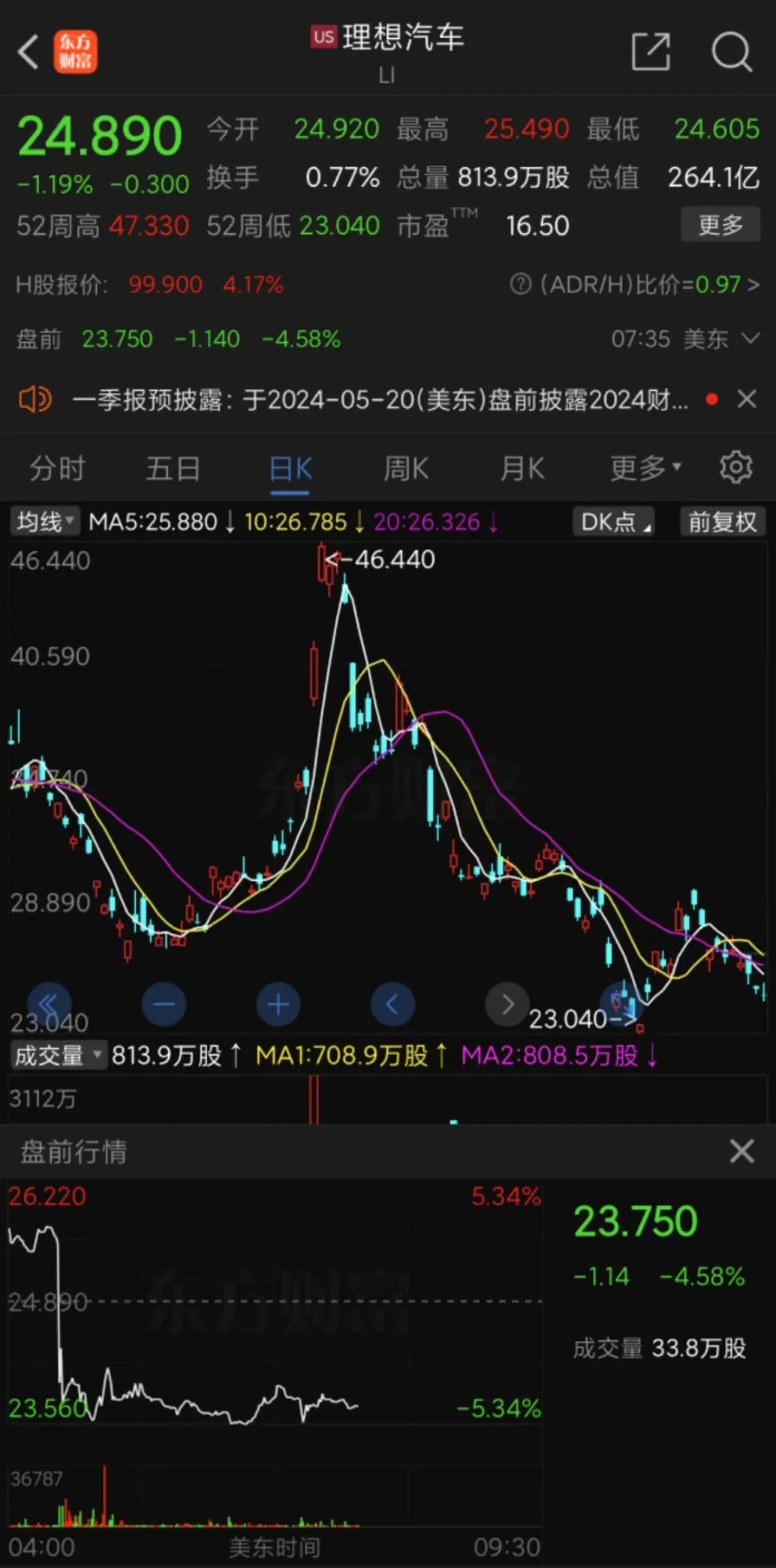Change the 成交量 sub-indicator dropdown
The width and height of the screenshot is (776, 1568).
tap(57, 1055)
